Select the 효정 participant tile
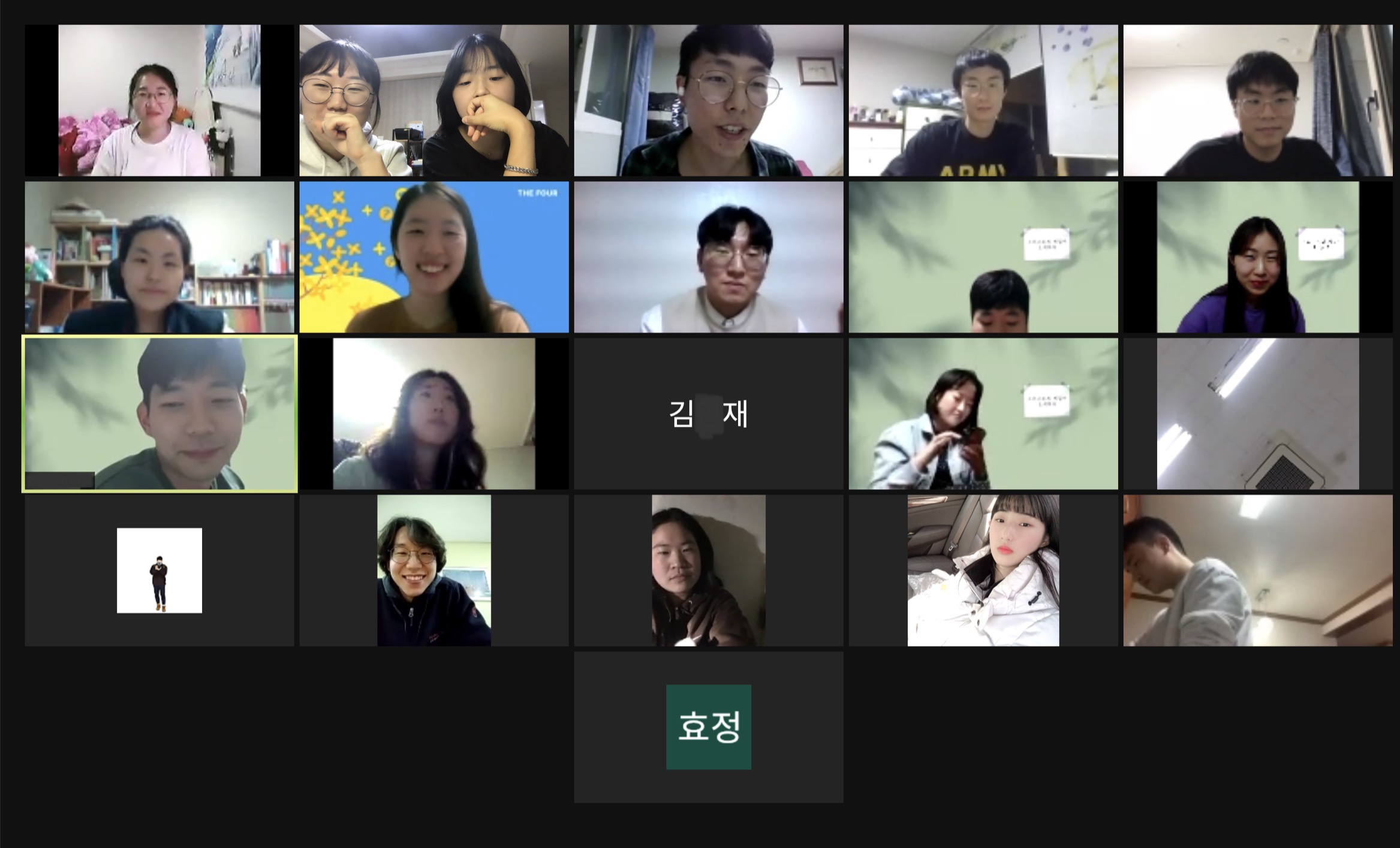 pyautogui.click(x=708, y=727)
